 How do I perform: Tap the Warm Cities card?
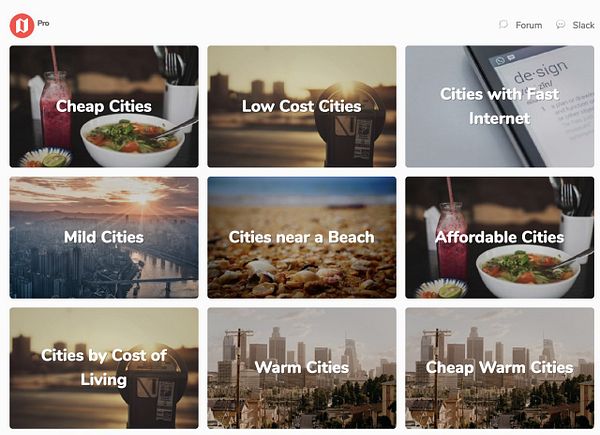pyautogui.click(x=302, y=368)
